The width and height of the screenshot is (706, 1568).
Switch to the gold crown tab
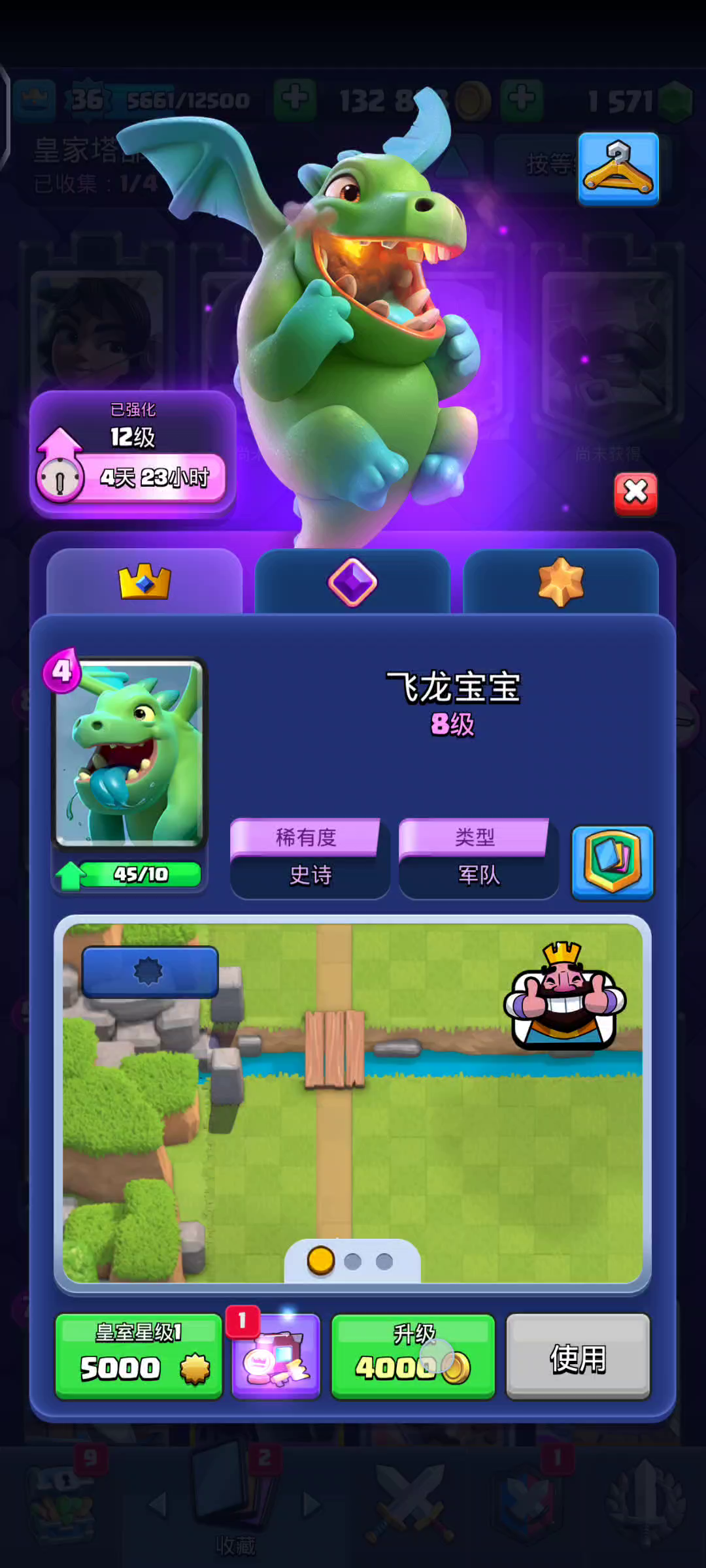pos(144,581)
